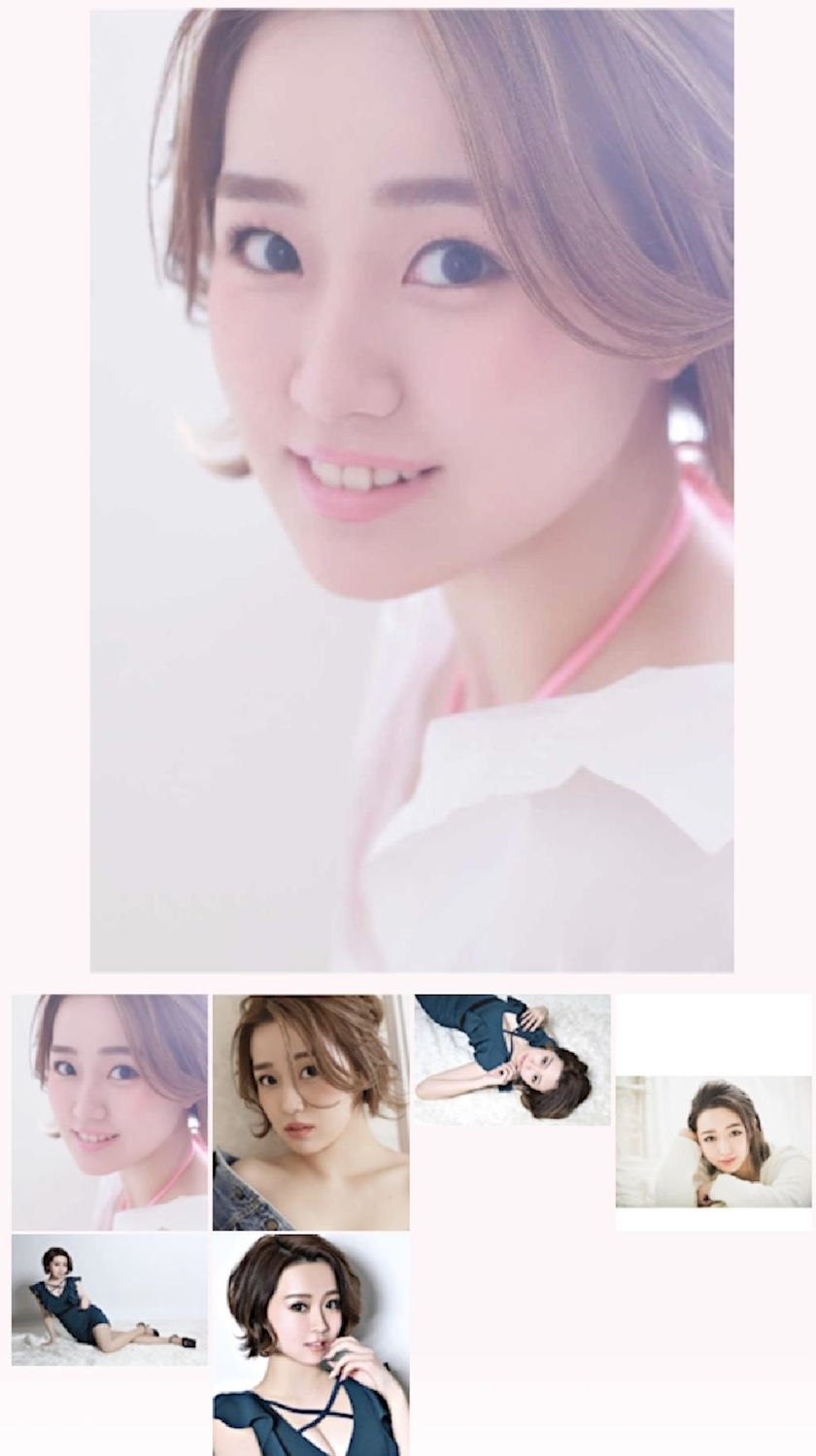The image size is (816, 1456).
Task: Open thumbnail of woman lying upside down
Action: click(x=512, y=1059)
